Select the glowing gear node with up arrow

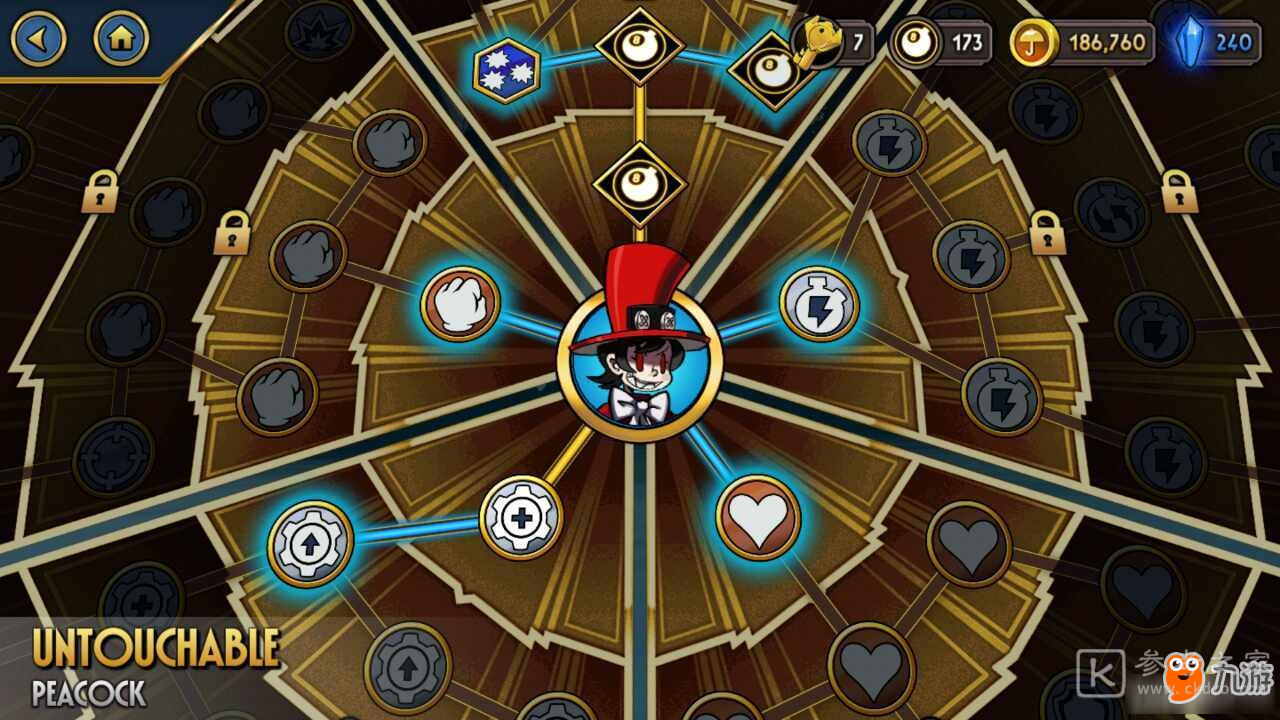click(310, 542)
